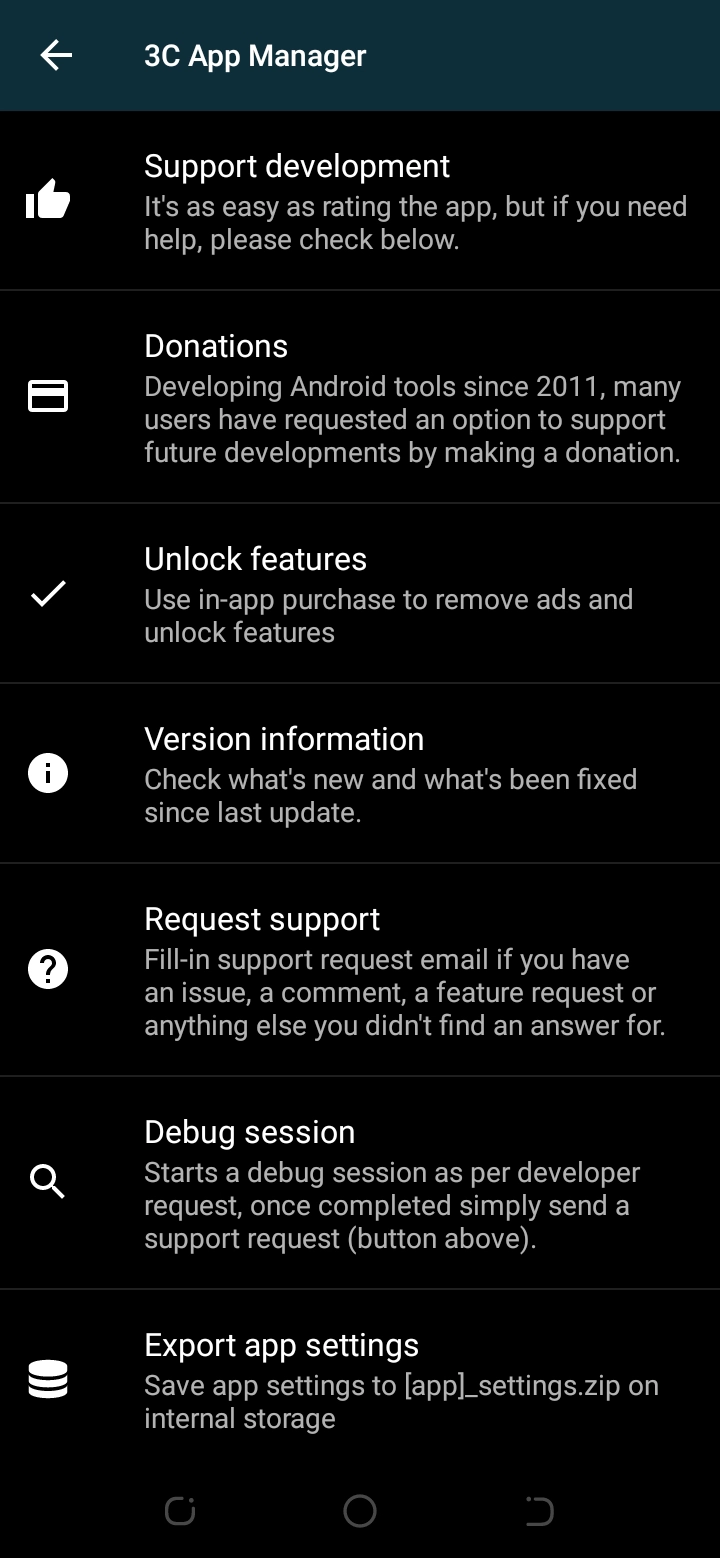View Version information
Screen dimensions: 720x1558
(x=360, y=774)
